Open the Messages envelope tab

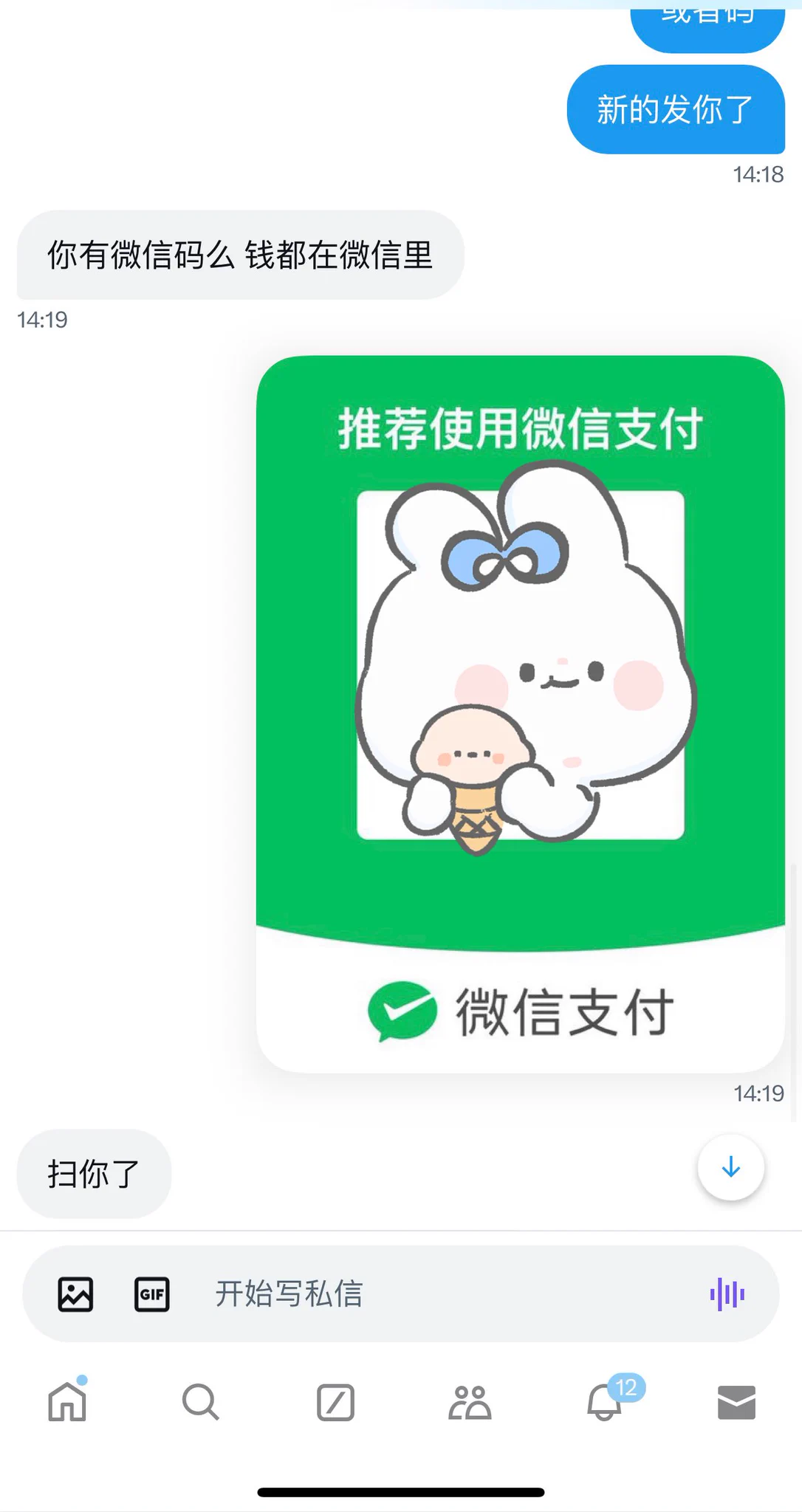coord(736,1402)
